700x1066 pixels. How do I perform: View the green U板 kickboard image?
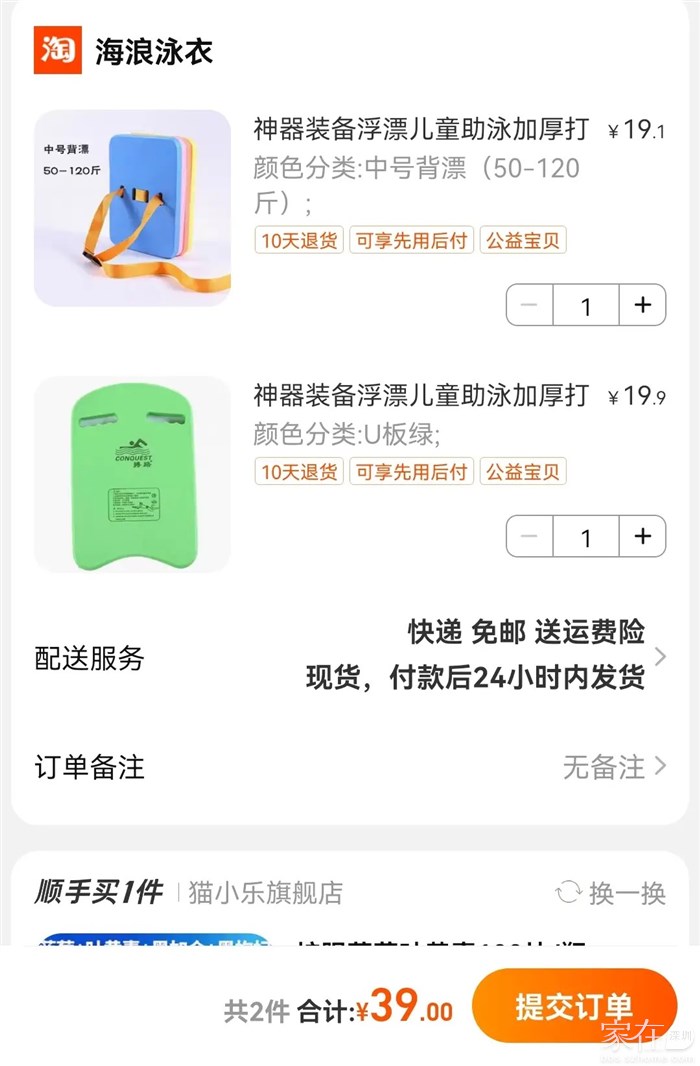point(132,474)
